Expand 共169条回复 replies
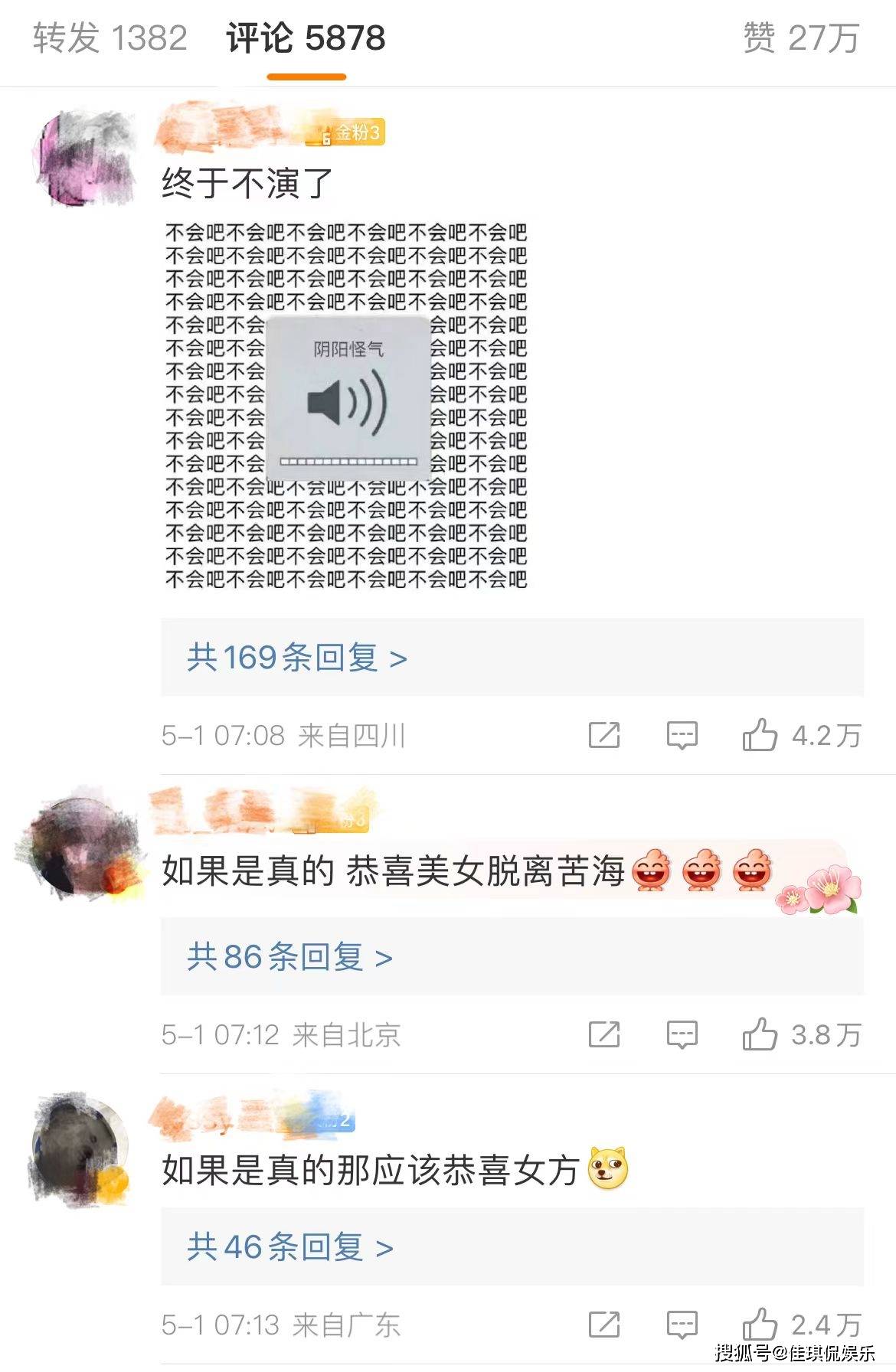The image size is (896, 1372). click(x=297, y=658)
